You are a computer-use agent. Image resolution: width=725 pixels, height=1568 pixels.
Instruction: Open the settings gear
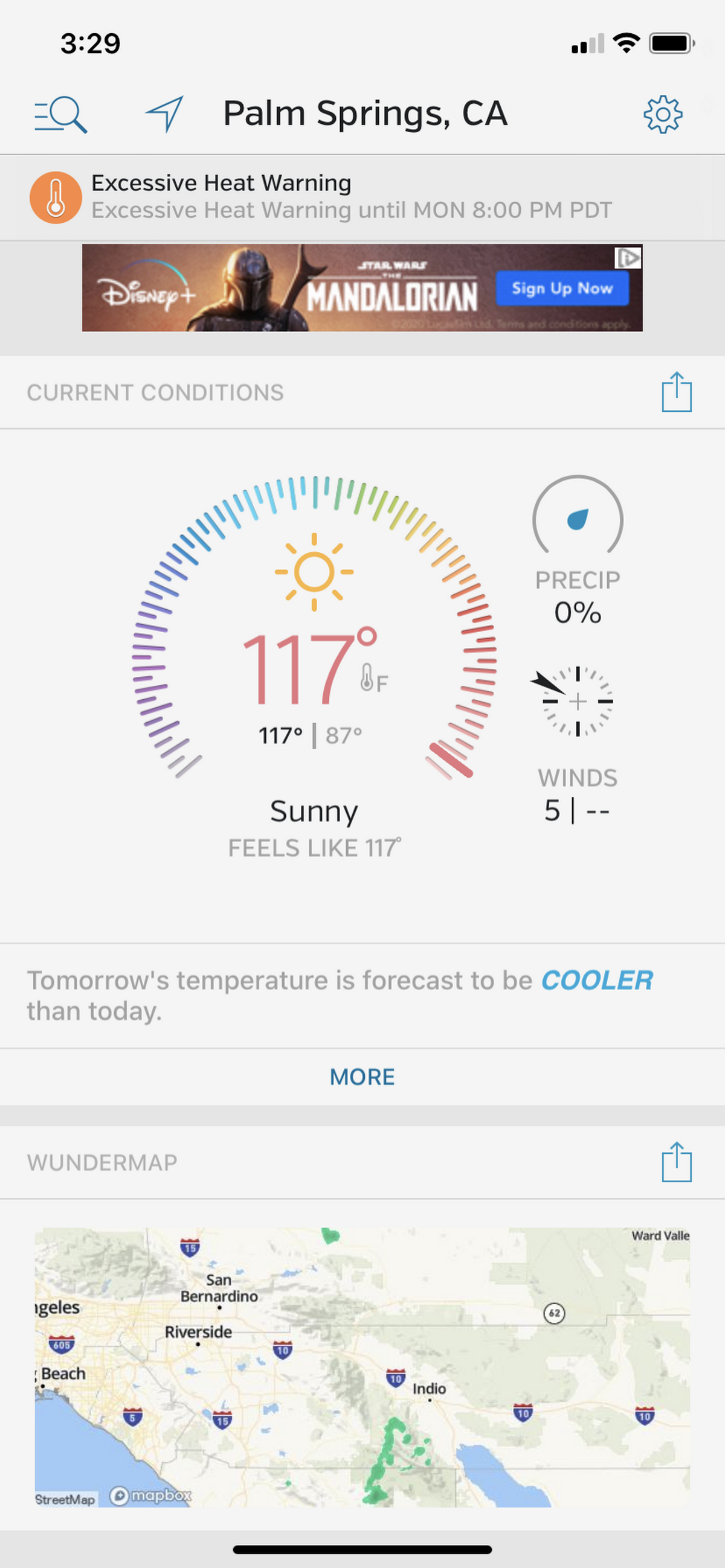click(662, 114)
